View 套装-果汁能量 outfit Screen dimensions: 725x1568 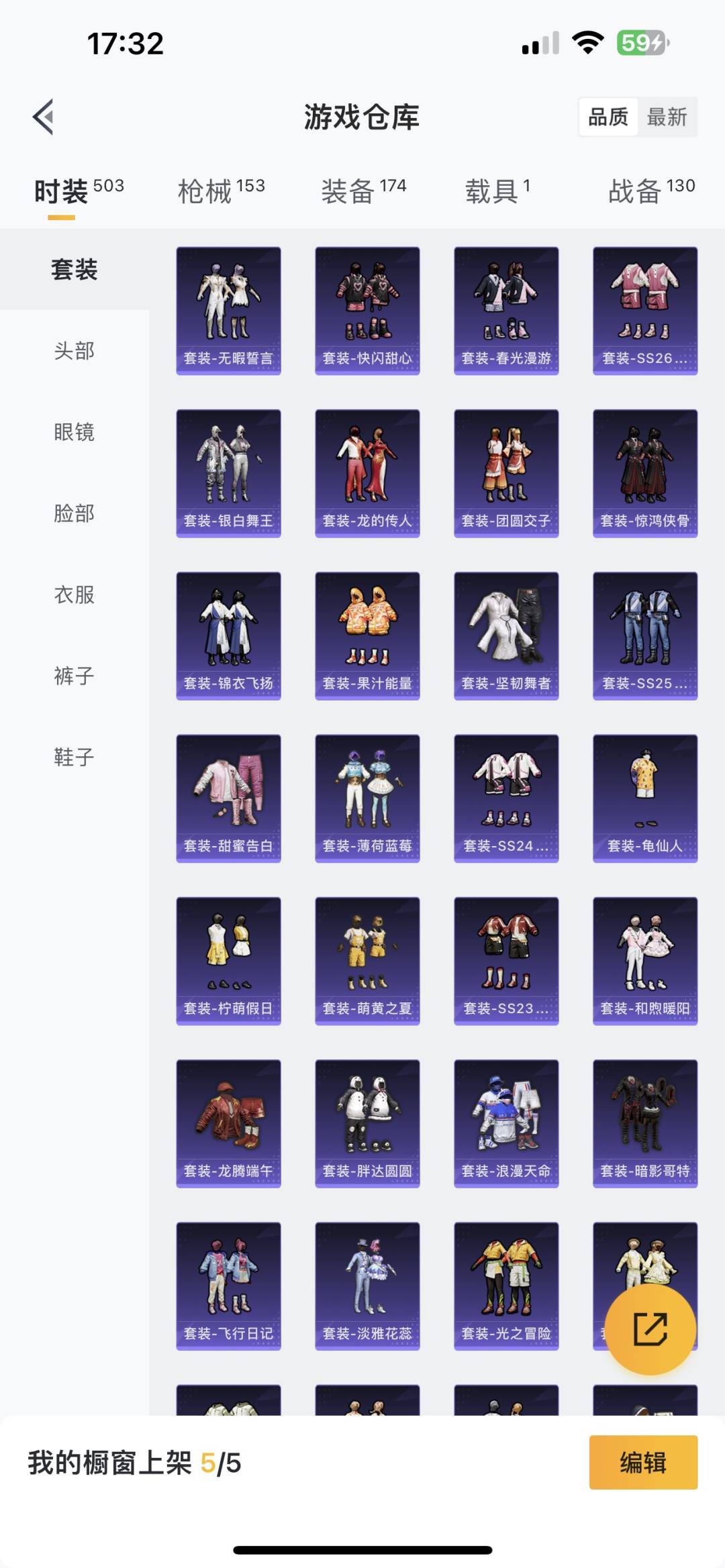click(x=367, y=635)
